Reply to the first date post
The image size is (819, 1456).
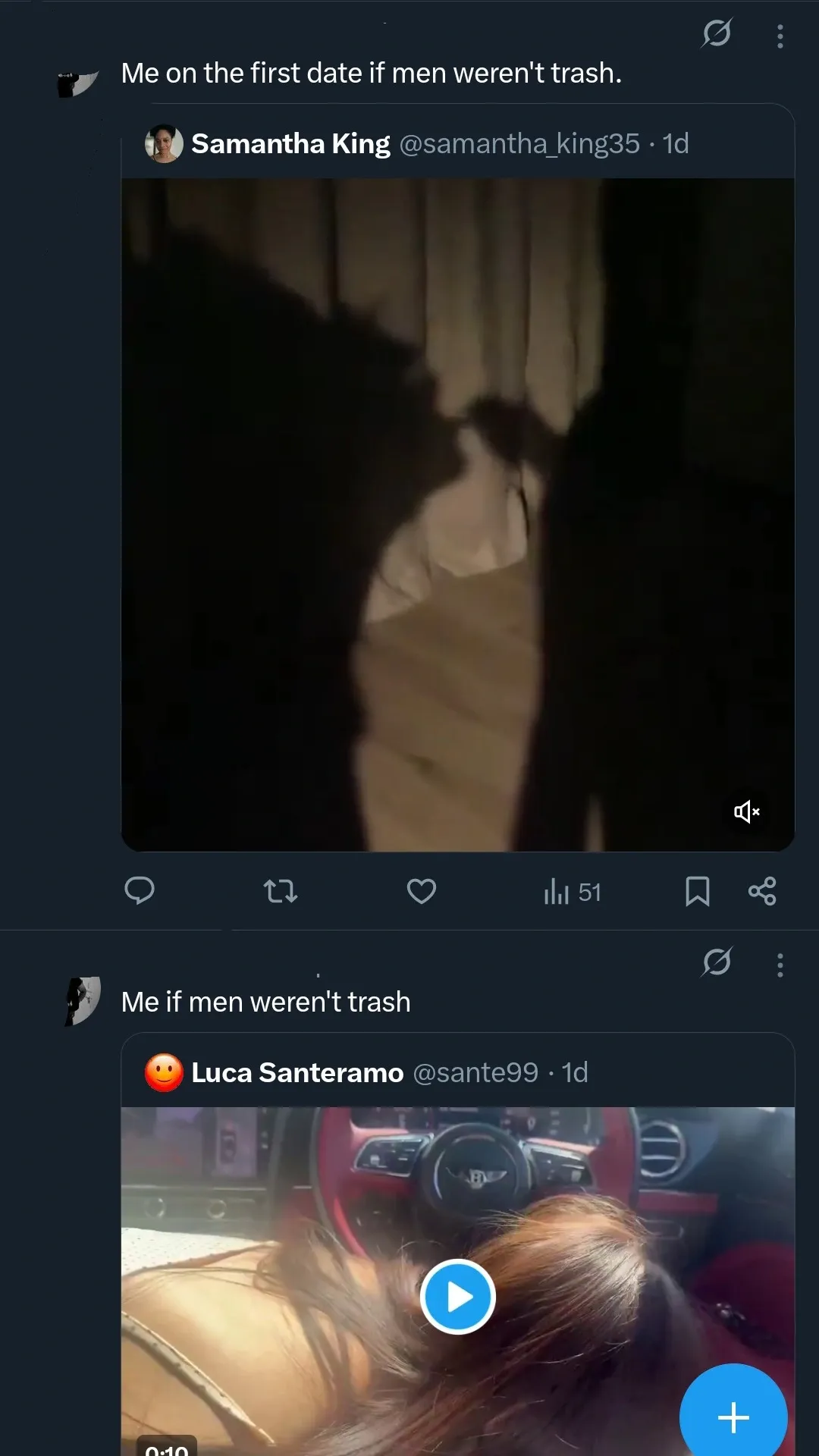[140, 890]
